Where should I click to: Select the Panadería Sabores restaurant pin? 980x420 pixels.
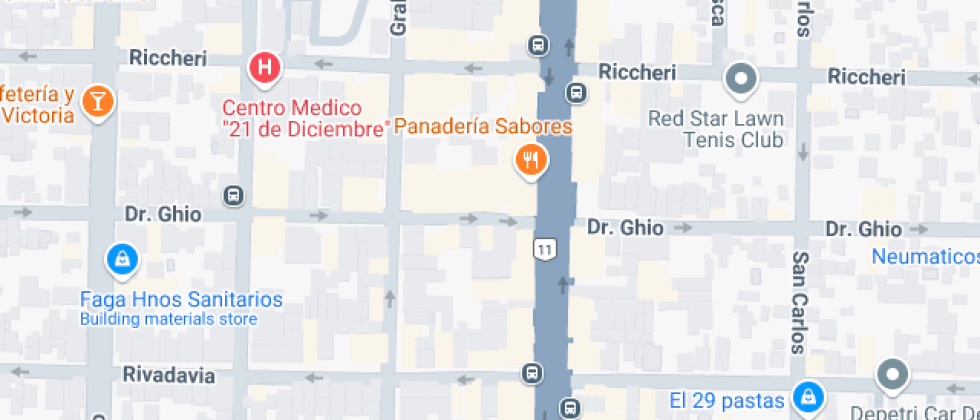click(530, 158)
